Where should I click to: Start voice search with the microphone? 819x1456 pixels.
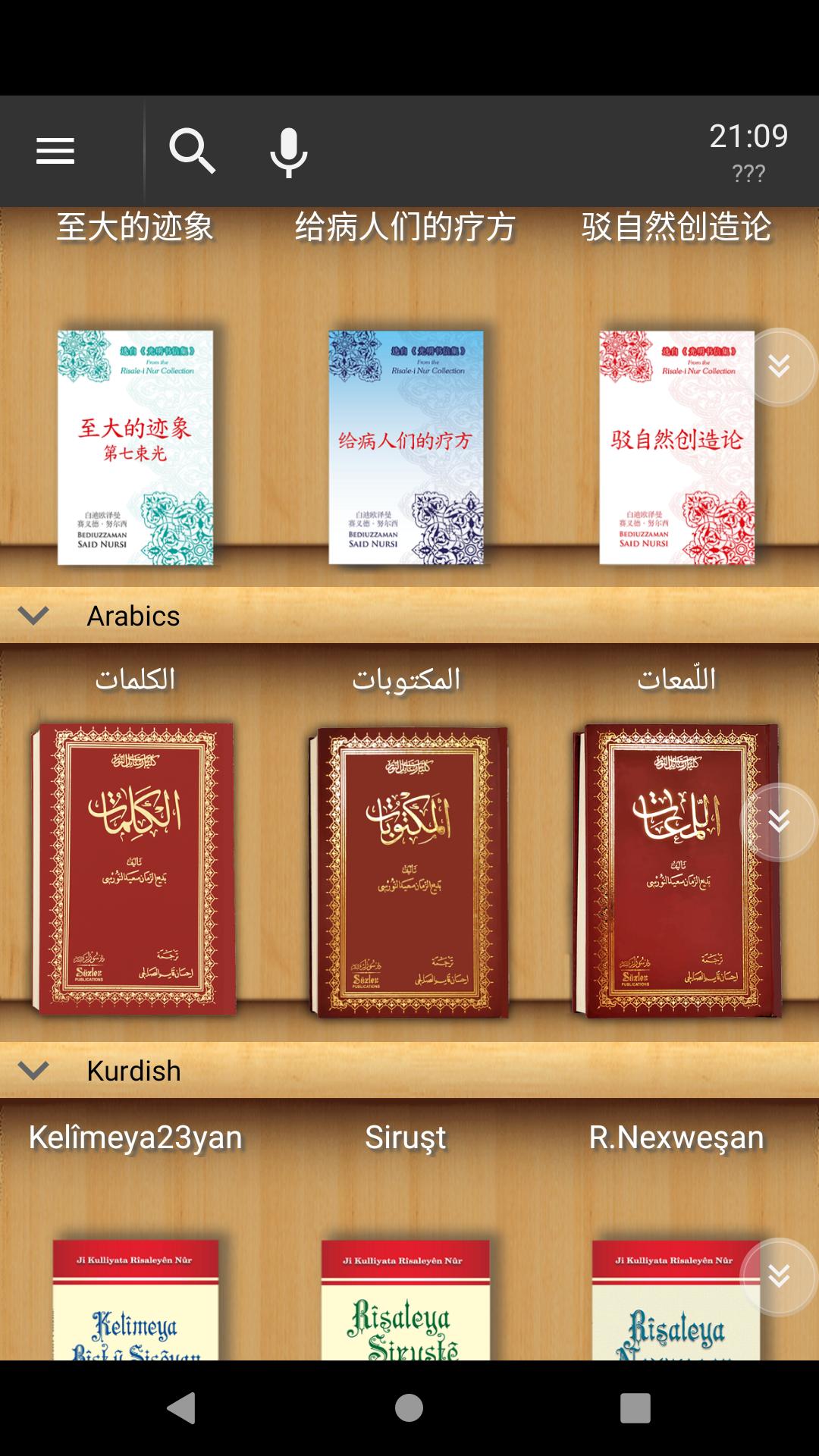click(x=289, y=152)
